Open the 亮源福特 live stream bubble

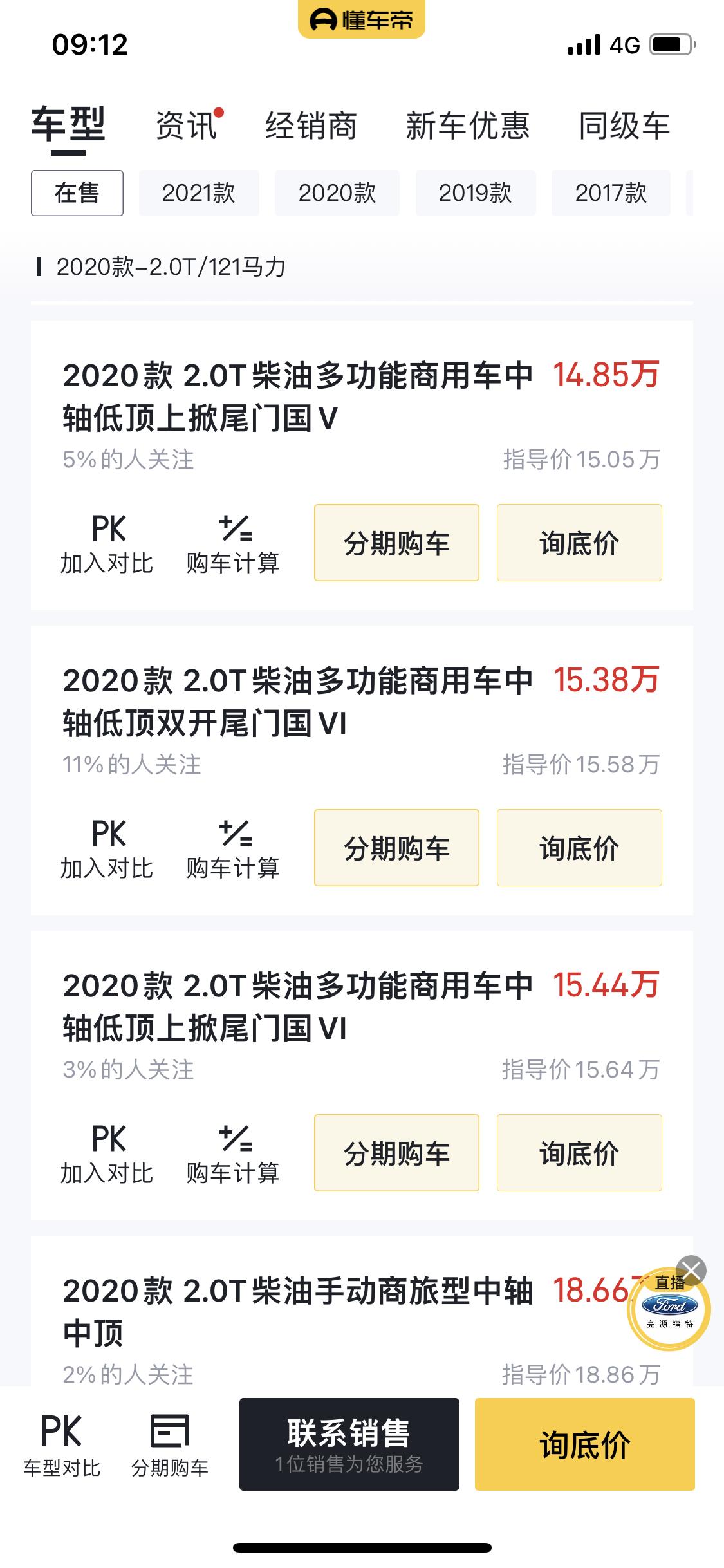pyautogui.click(x=669, y=1309)
